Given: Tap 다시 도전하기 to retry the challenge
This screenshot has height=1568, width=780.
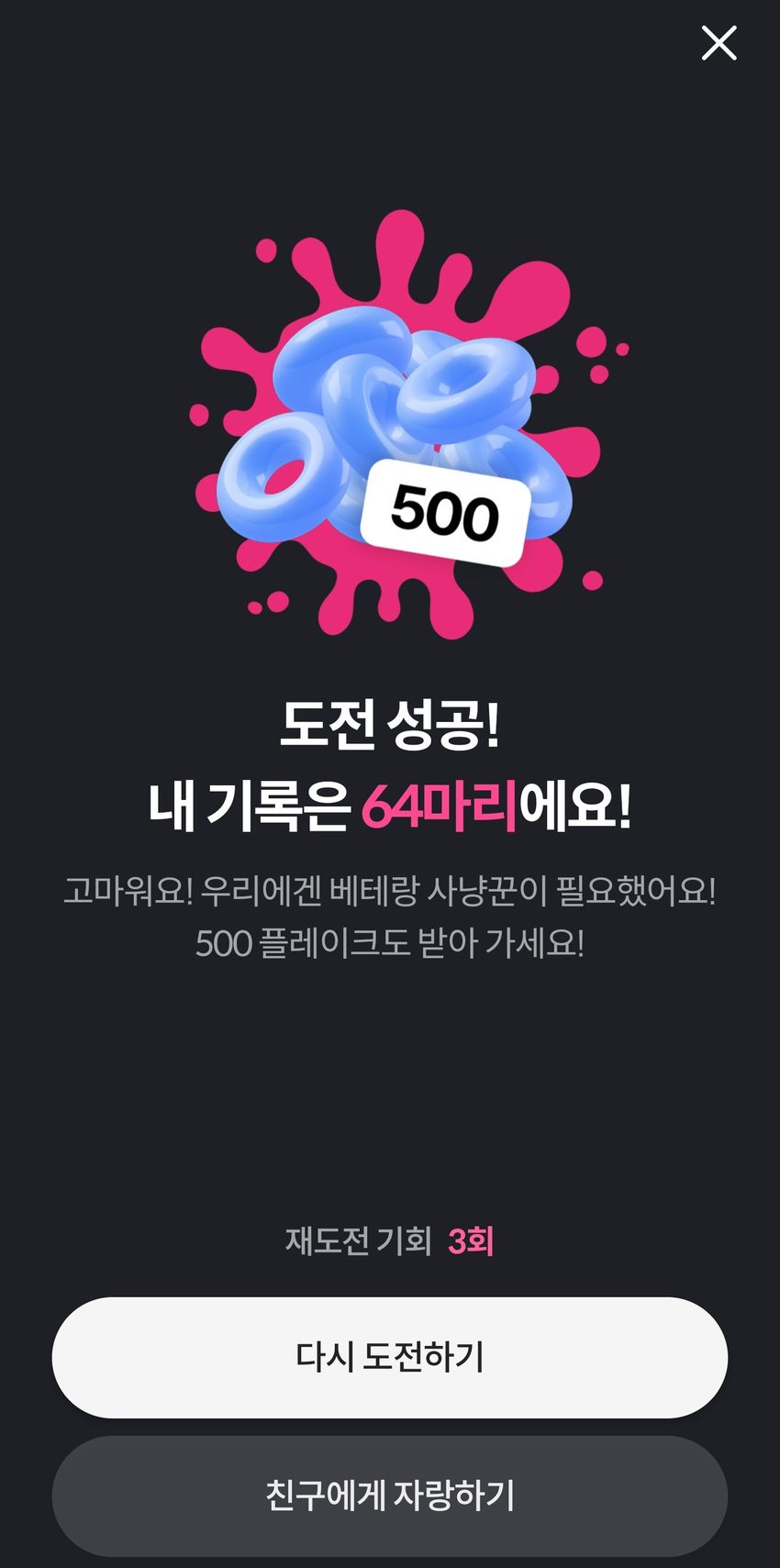Looking at the screenshot, I should [389, 1356].
